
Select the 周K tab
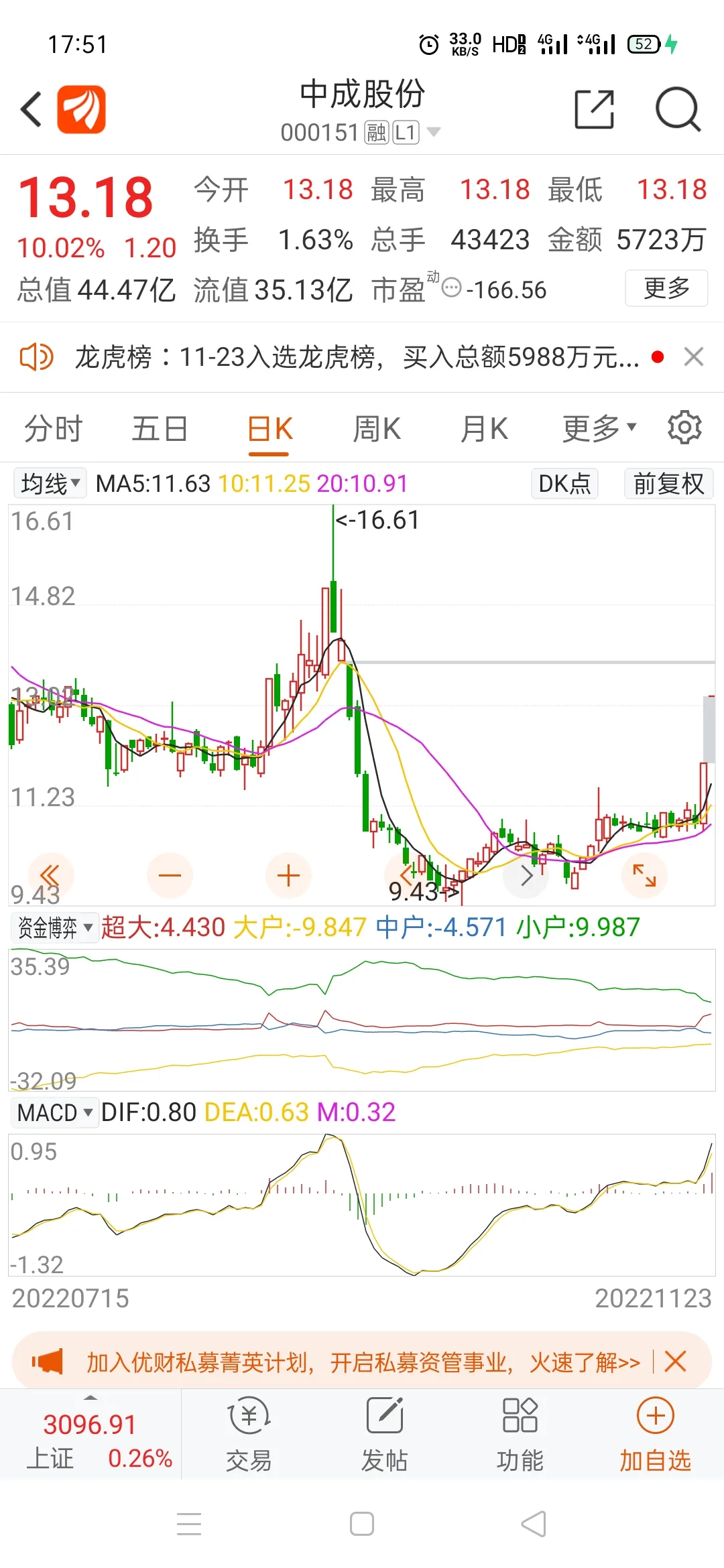(377, 429)
